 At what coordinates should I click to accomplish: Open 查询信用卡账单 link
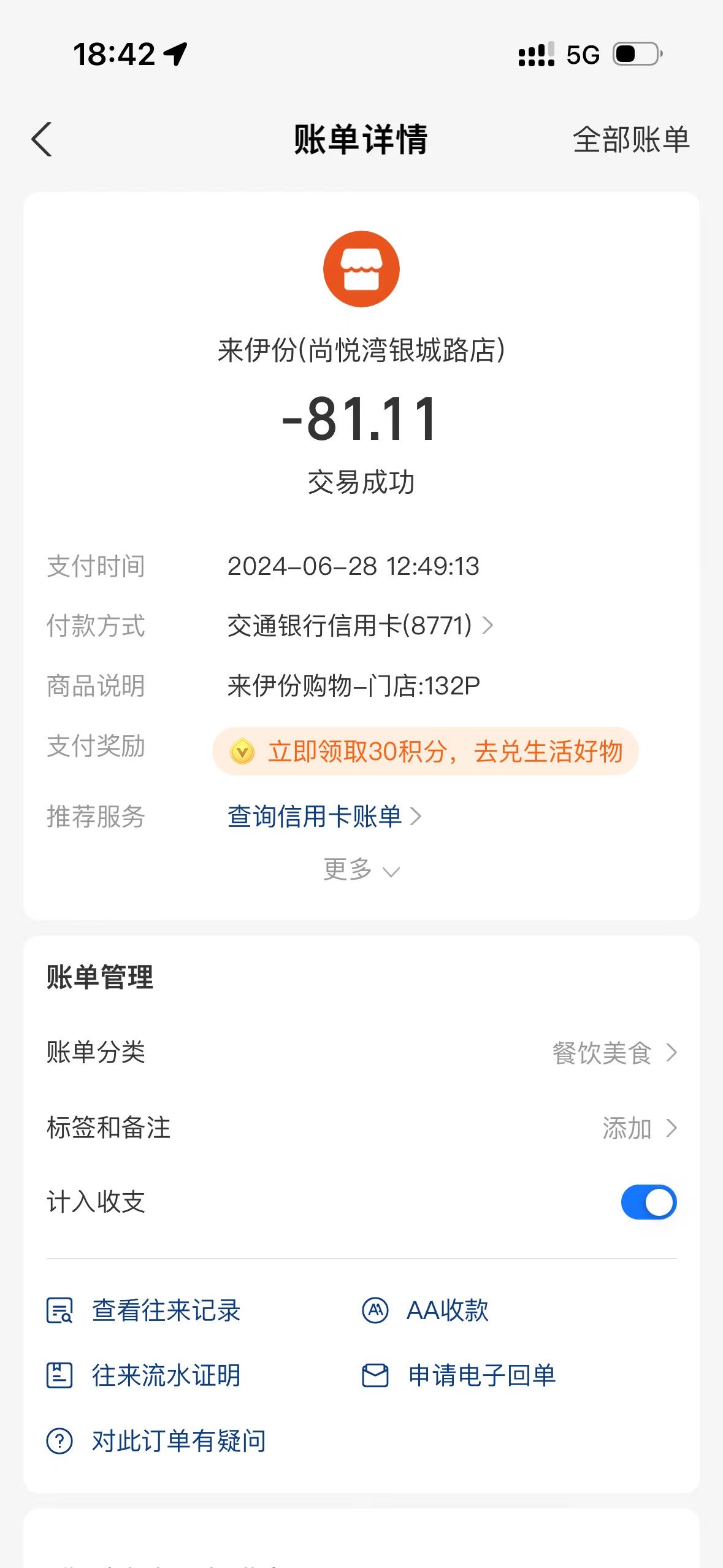coord(324,817)
